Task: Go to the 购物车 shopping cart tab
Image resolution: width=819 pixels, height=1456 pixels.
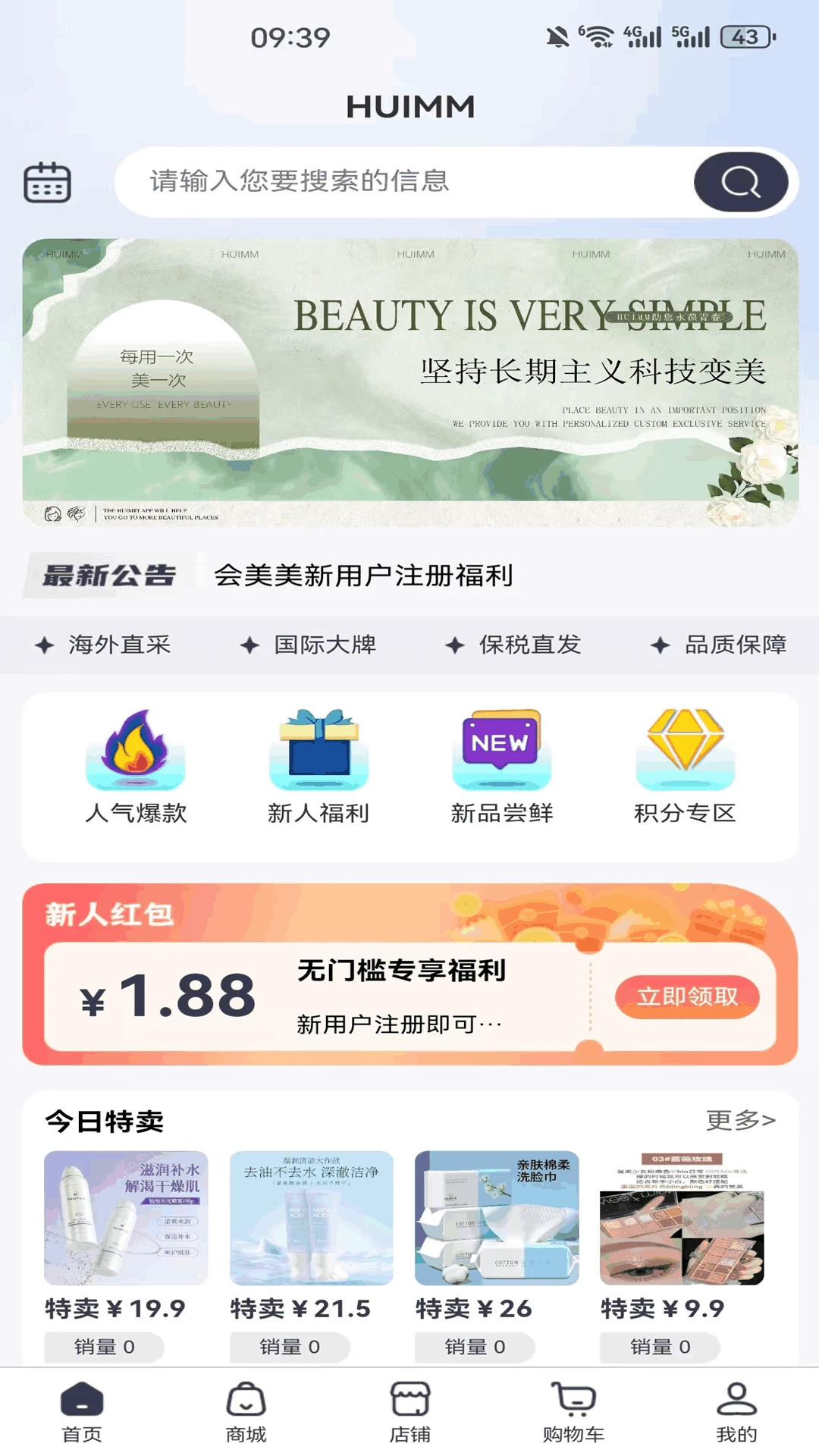Action: 573,1412
